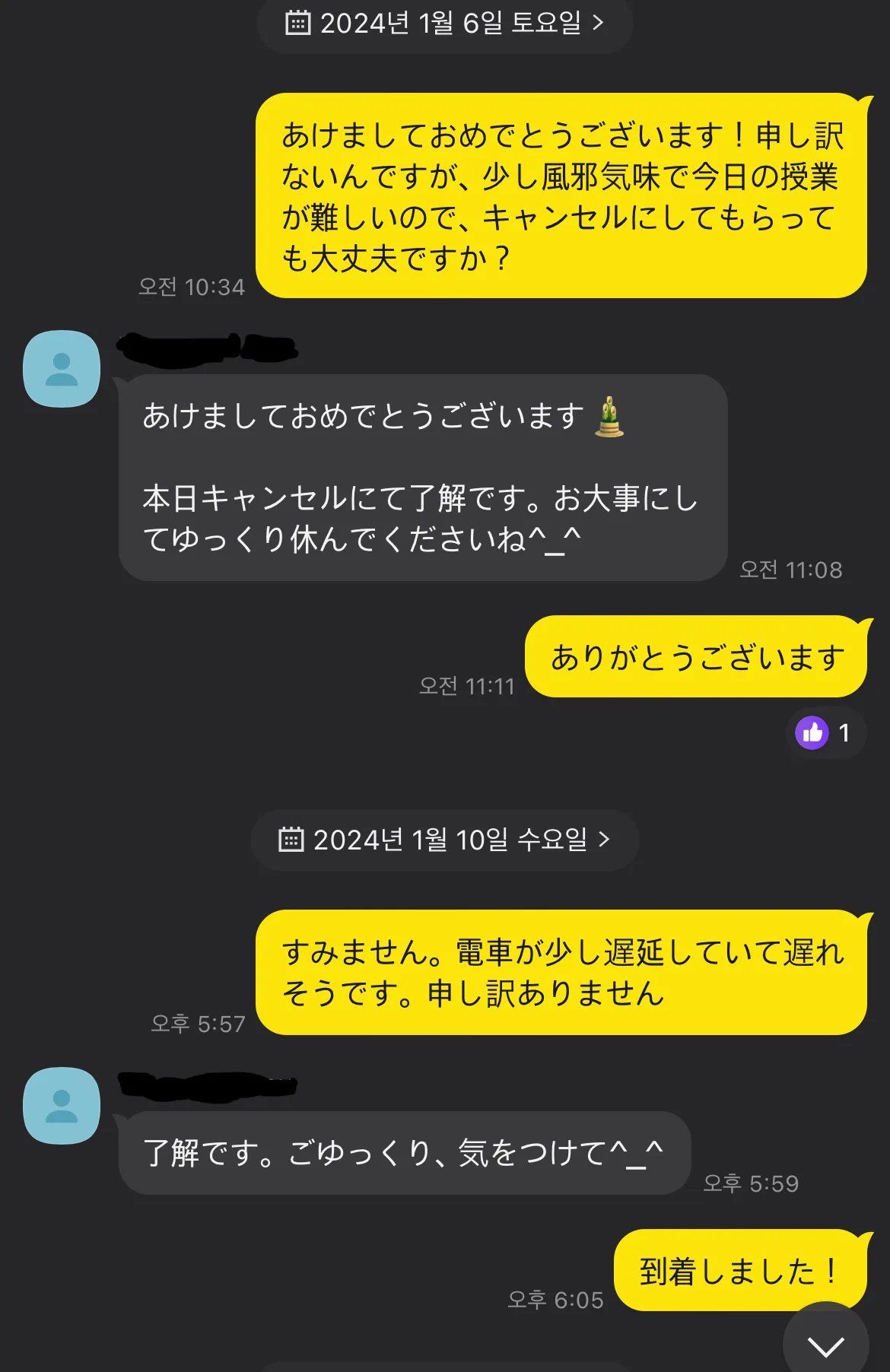Click the thumbs-up reaction icon
Viewport: 890px width, 1372px height.
[813, 734]
